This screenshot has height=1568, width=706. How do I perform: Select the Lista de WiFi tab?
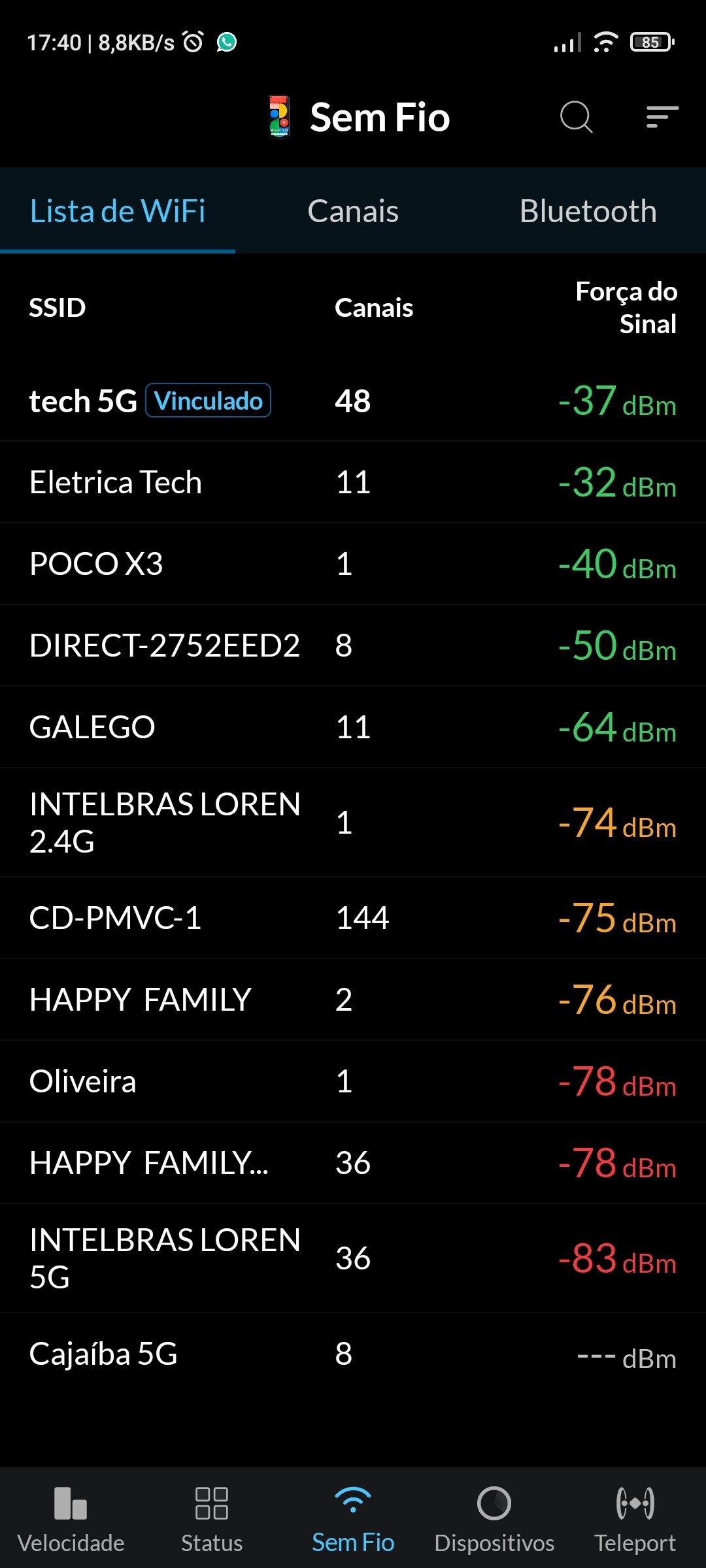pyautogui.click(x=118, y=211)
